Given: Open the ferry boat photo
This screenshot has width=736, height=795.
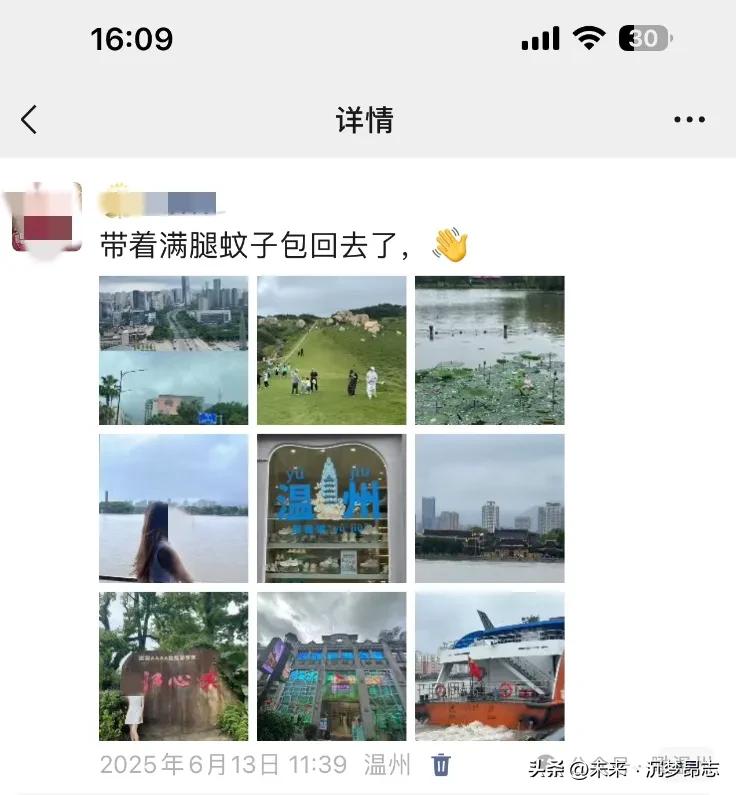Looking at the screenshot, I should click(489, 666).
